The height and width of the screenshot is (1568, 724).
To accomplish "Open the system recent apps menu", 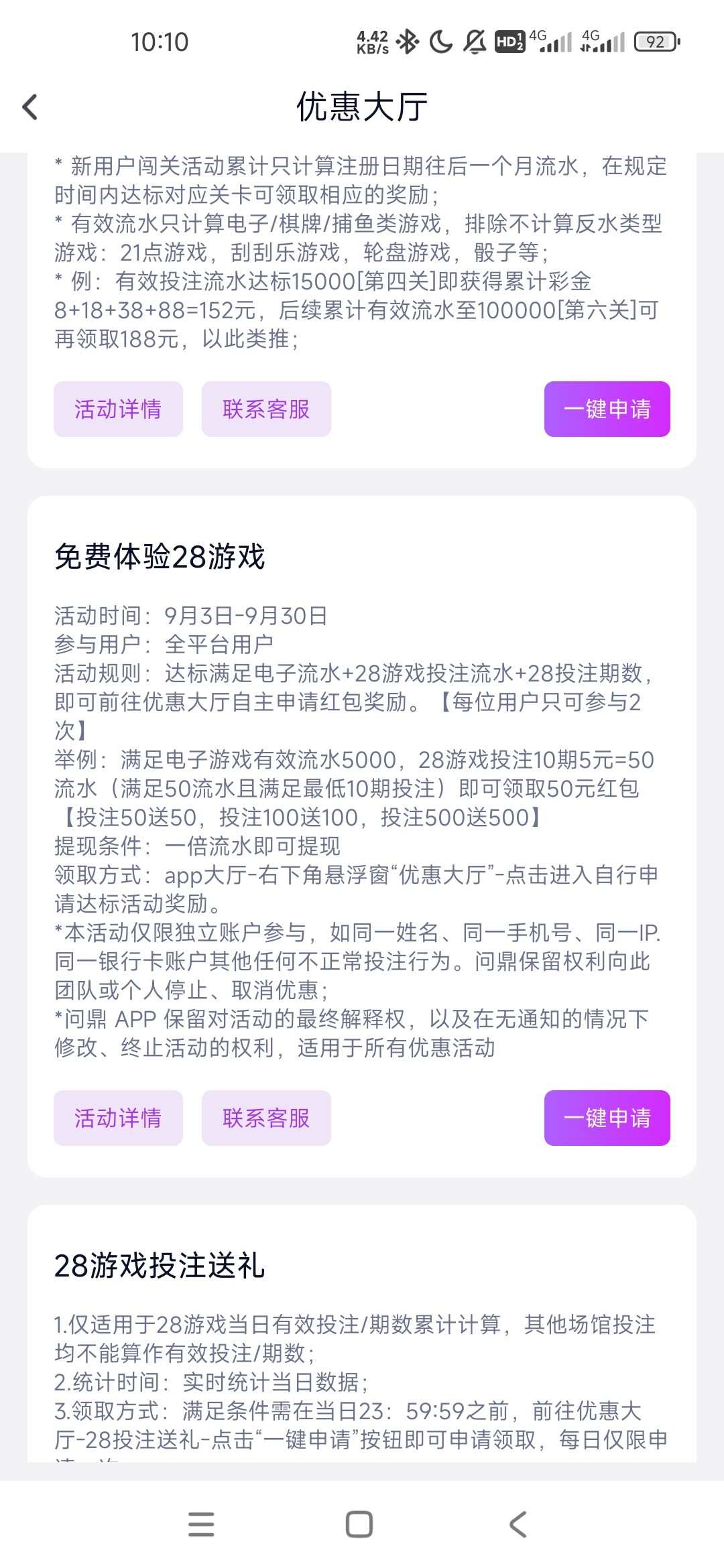I will [201, 1524].
